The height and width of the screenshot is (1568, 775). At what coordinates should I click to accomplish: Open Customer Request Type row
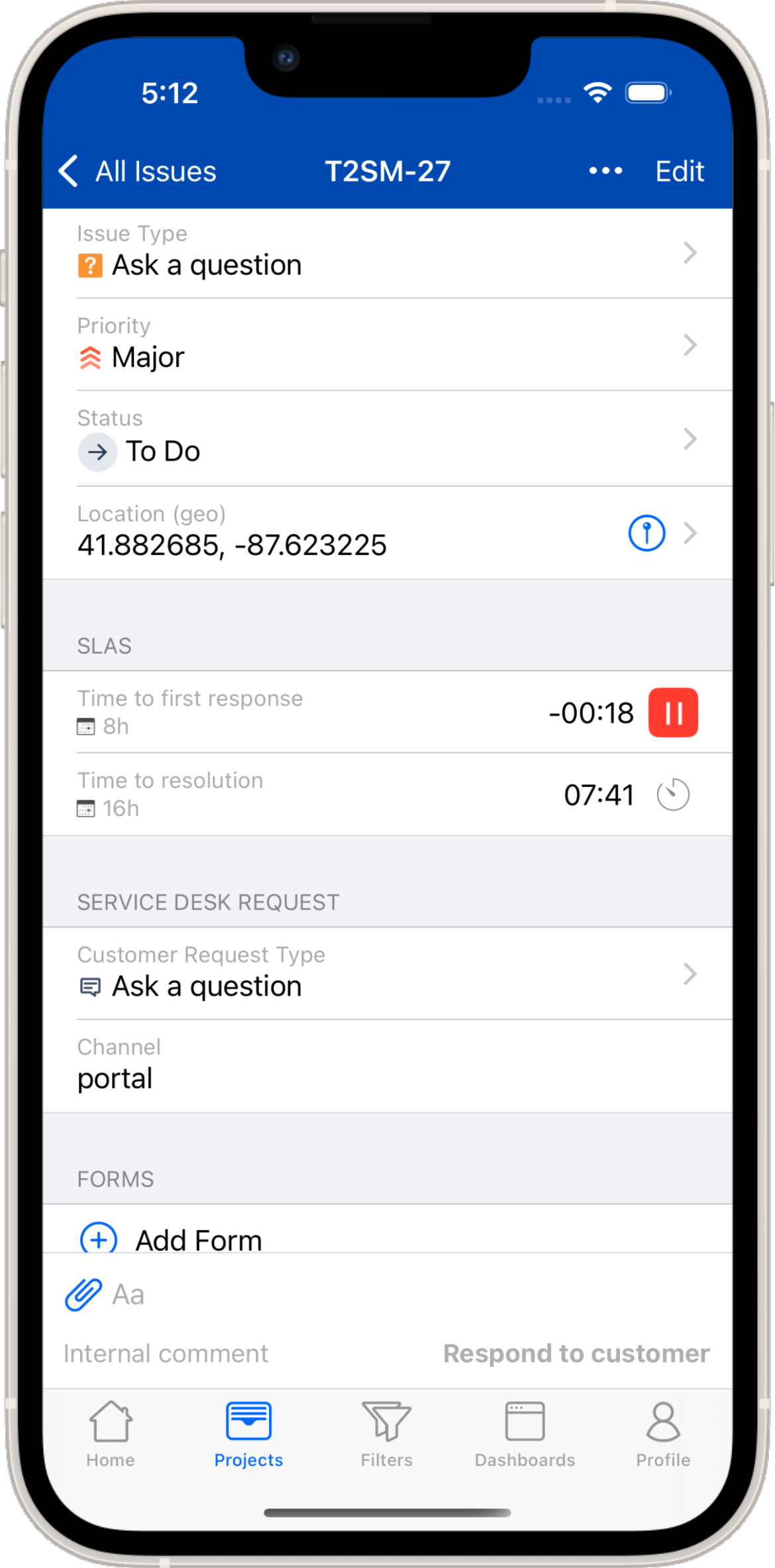click(x=387, y=974)
